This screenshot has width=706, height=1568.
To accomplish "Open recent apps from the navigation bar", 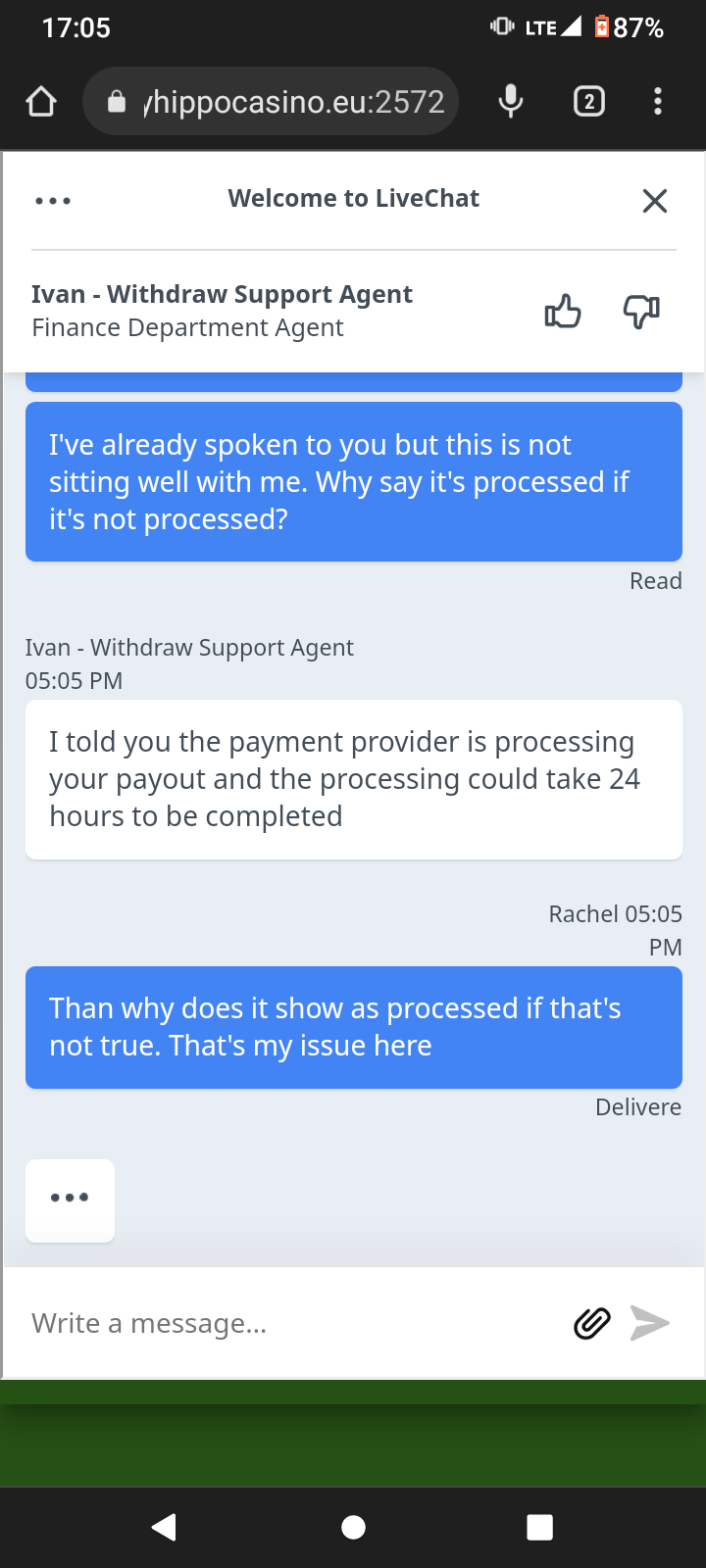I will (x=539, y=1527).
